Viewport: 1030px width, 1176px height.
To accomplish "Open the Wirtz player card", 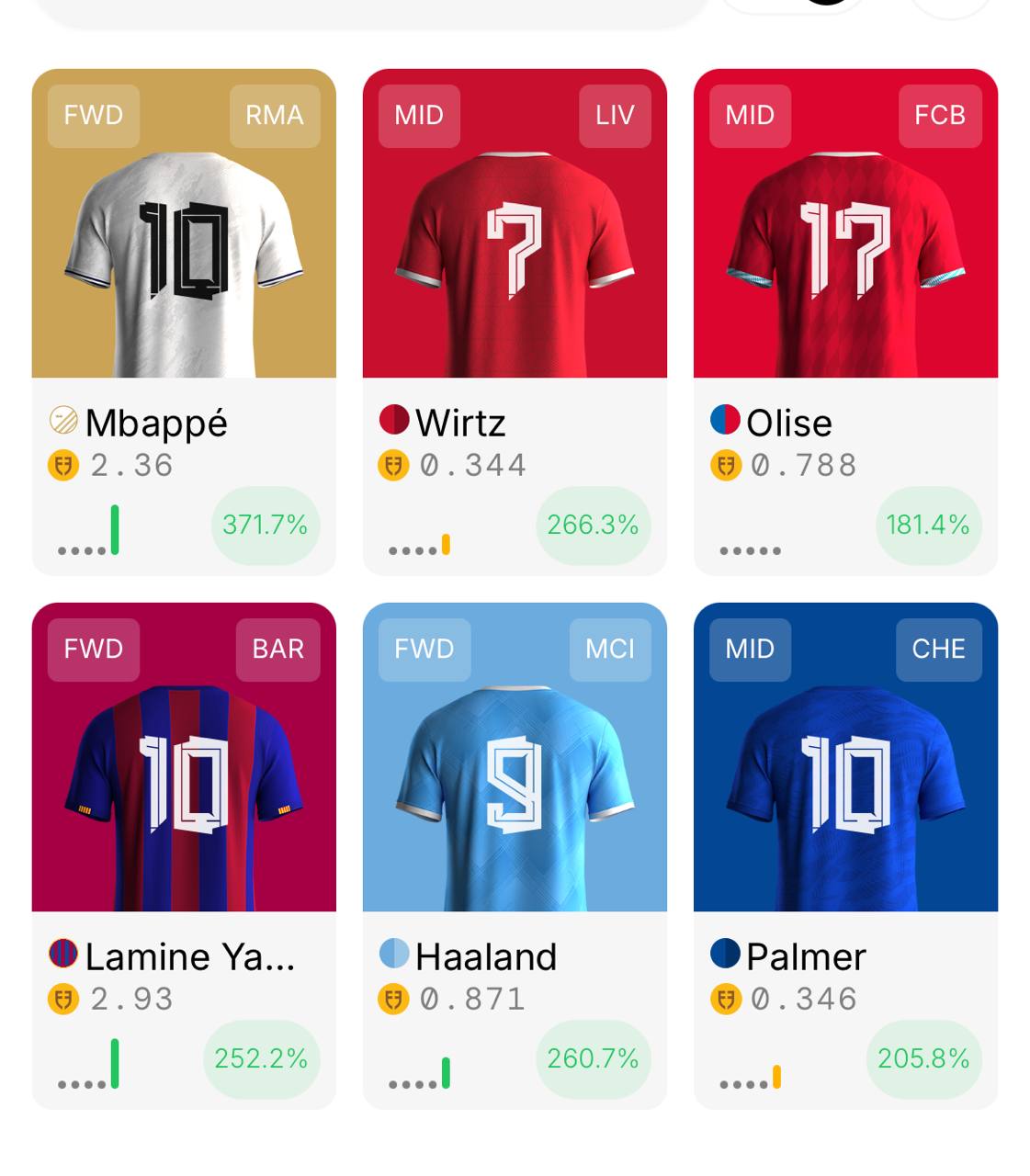I will click(x=515, y=322).
